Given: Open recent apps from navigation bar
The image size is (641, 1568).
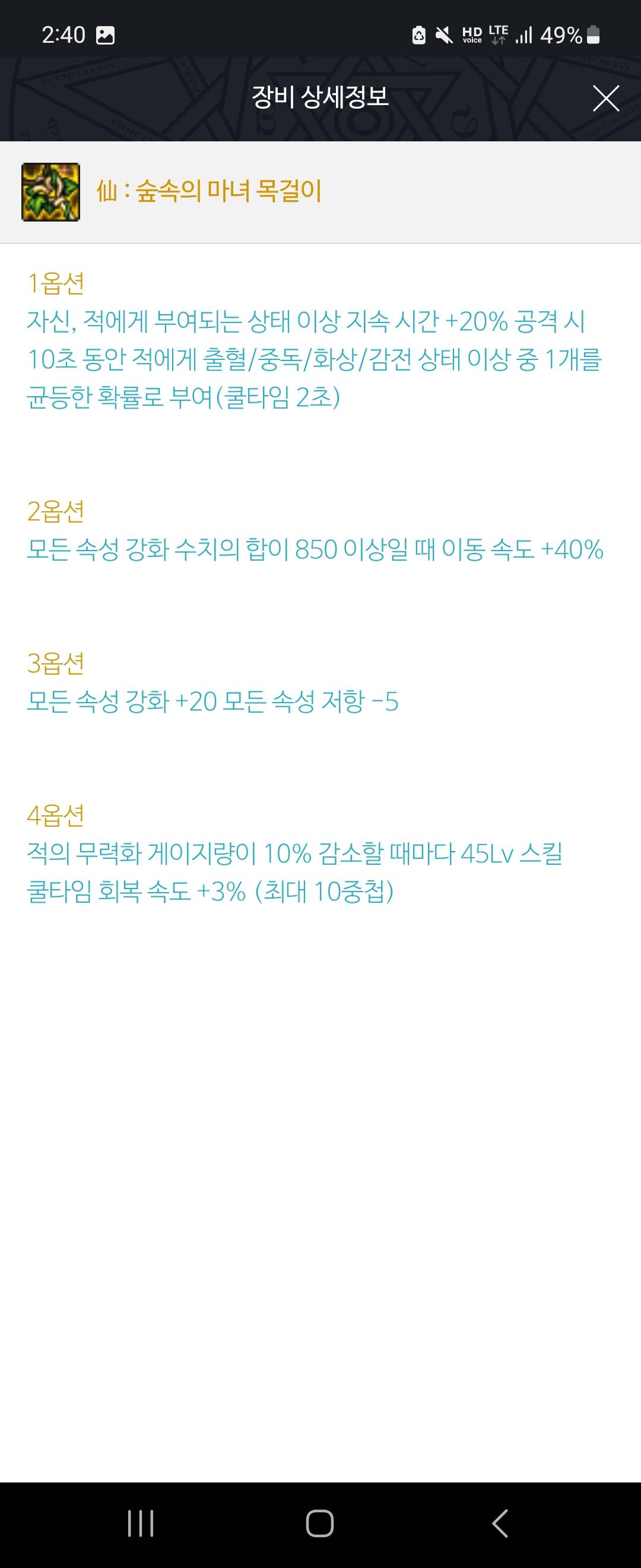Looking at the screenshot, I should click(141, 1523).
